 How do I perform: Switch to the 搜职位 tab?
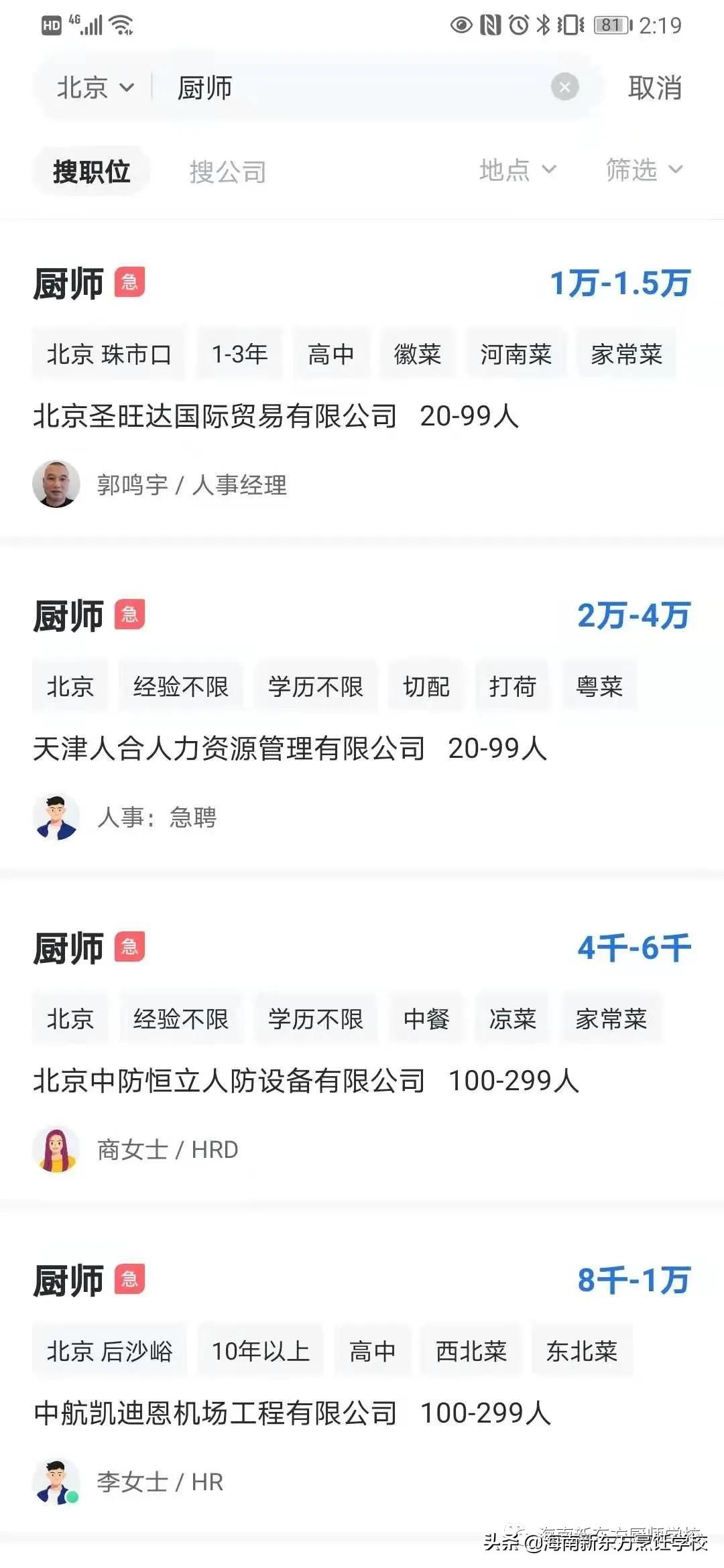click(91, 172)
